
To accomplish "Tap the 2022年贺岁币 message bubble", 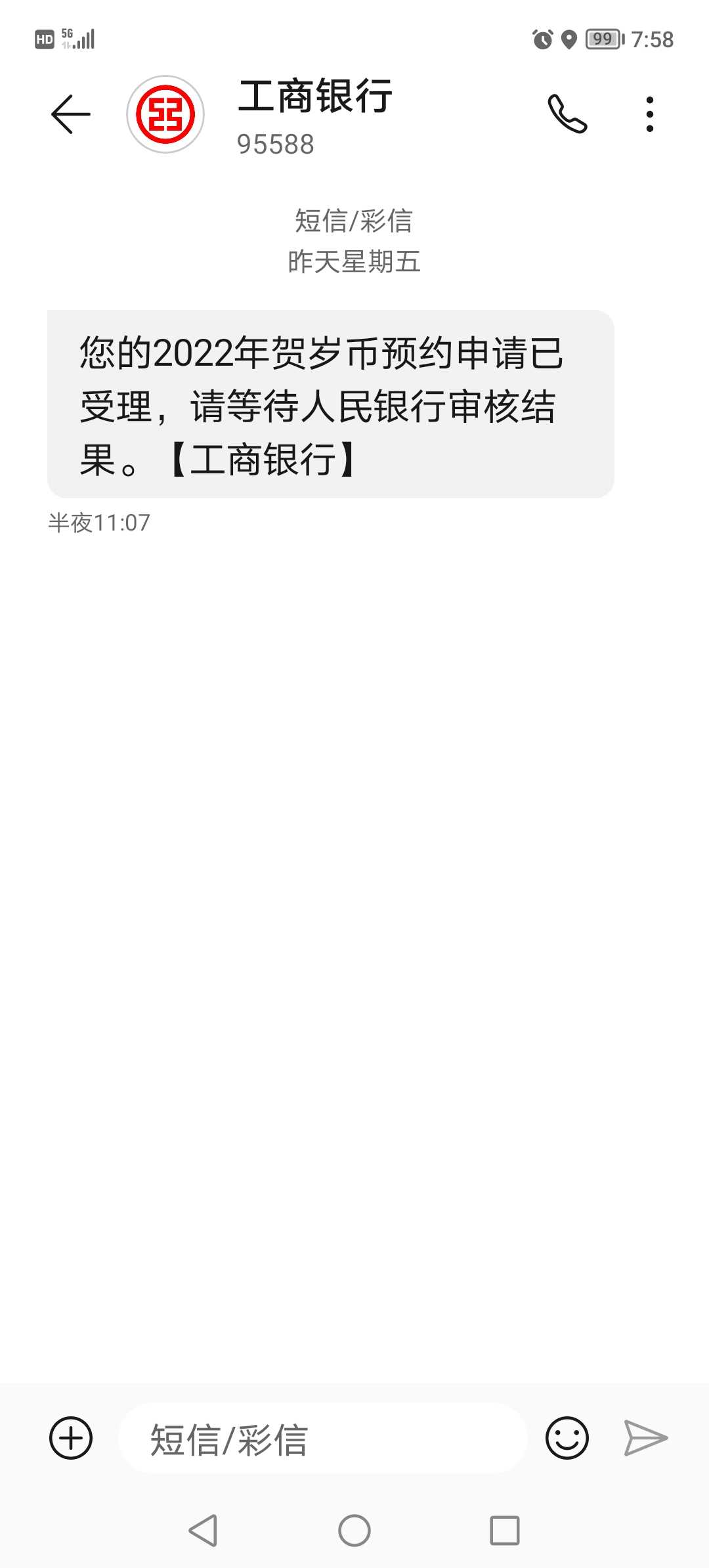I will pyautogui.click(x=331, y=404).
